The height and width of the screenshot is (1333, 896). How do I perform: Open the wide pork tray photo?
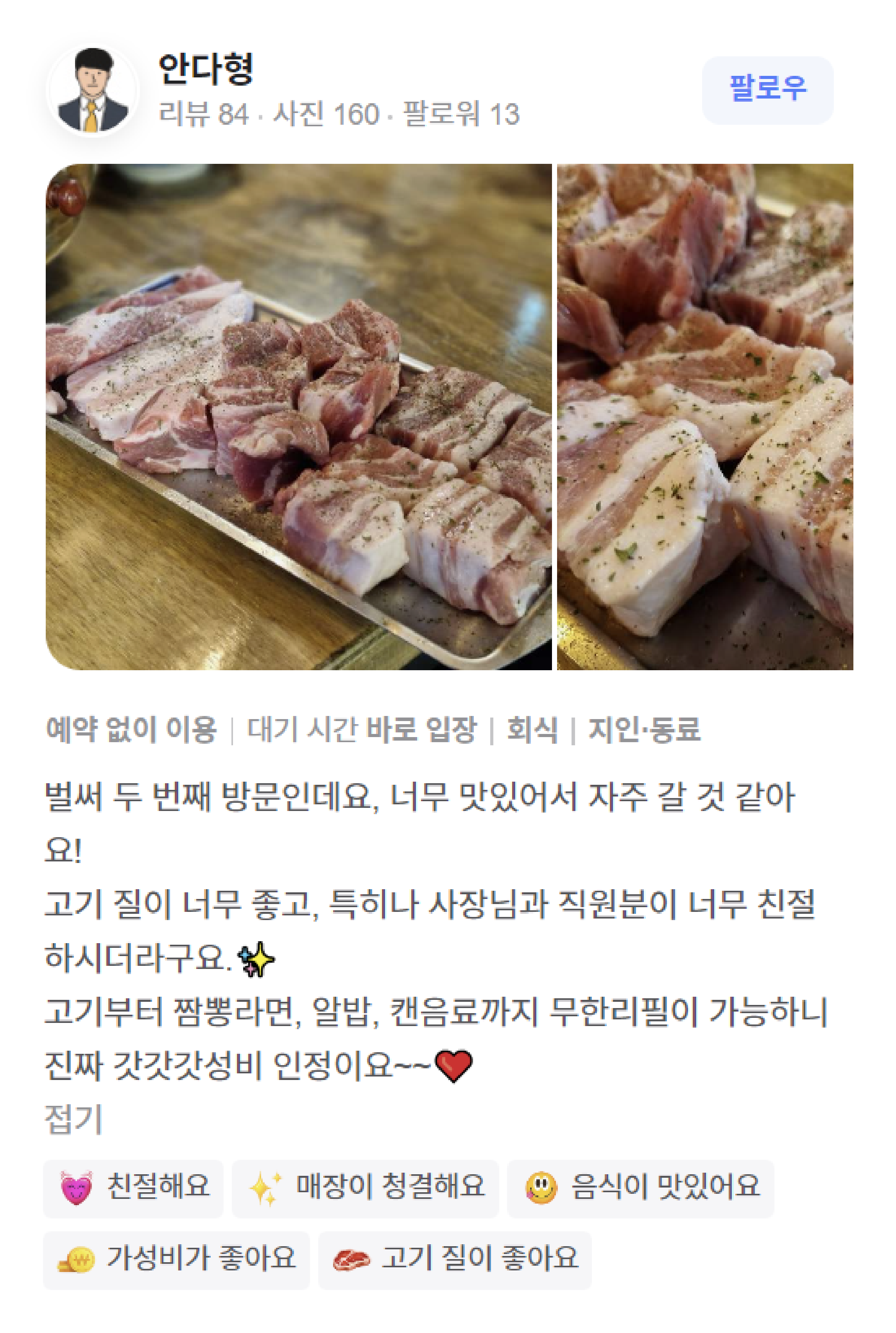pyautogui.click(x=298, y=416)
